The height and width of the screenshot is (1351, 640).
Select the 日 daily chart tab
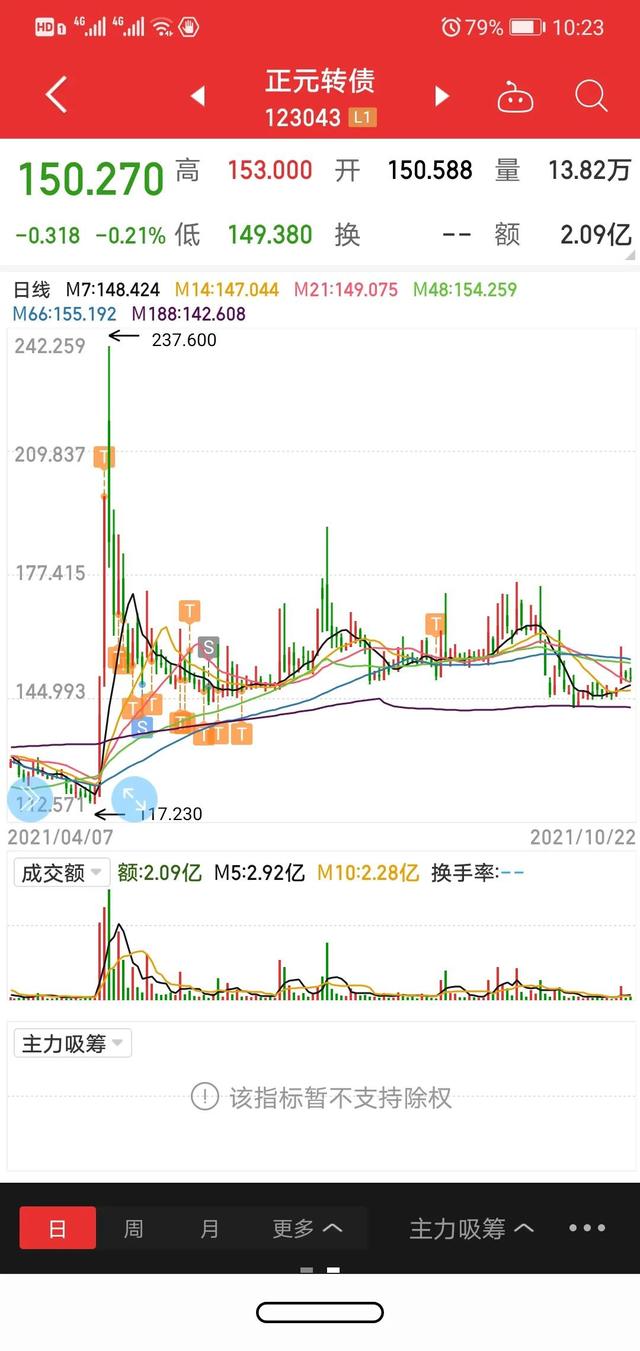(x=58, y=1228)
